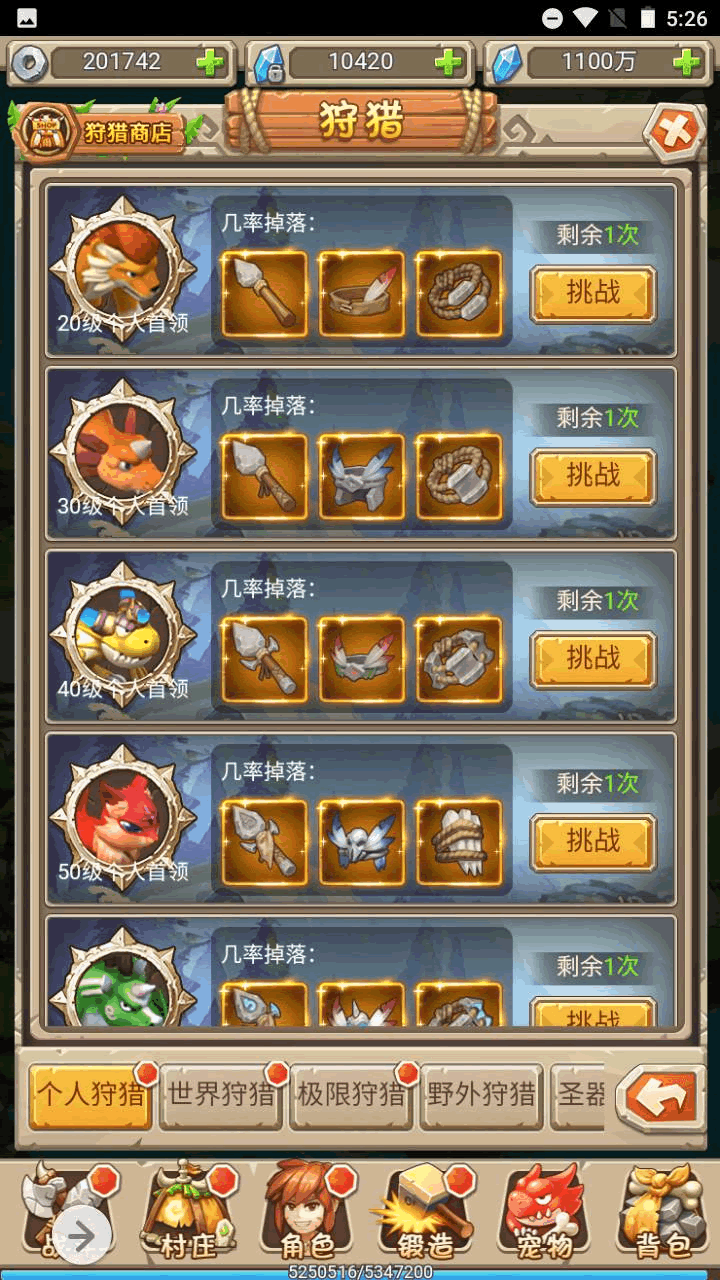Open the 背包 backpack
720x1280 pixels.
coord(661,1215)
